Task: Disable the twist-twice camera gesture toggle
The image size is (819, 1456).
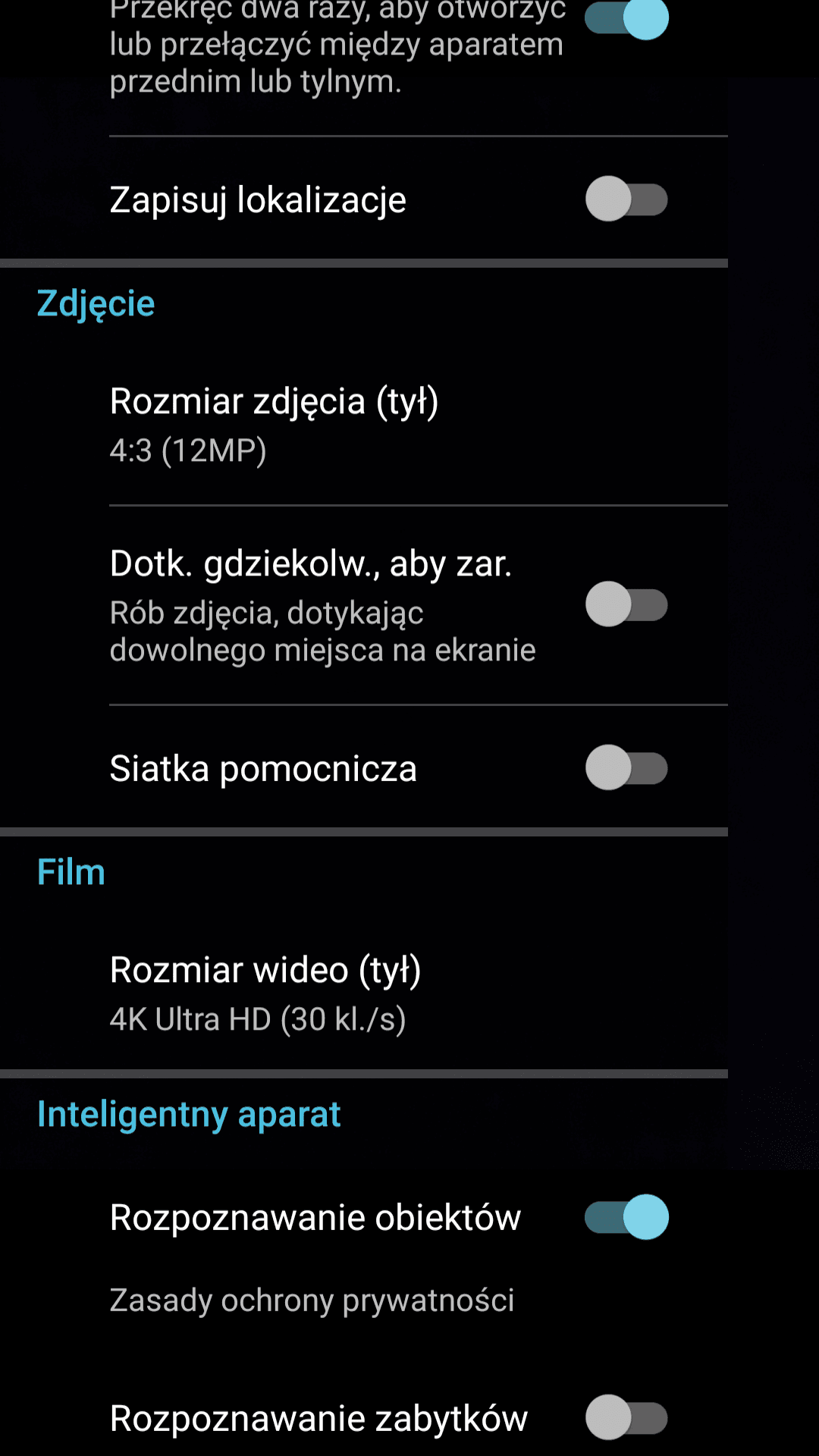Action: coord(626,18)
